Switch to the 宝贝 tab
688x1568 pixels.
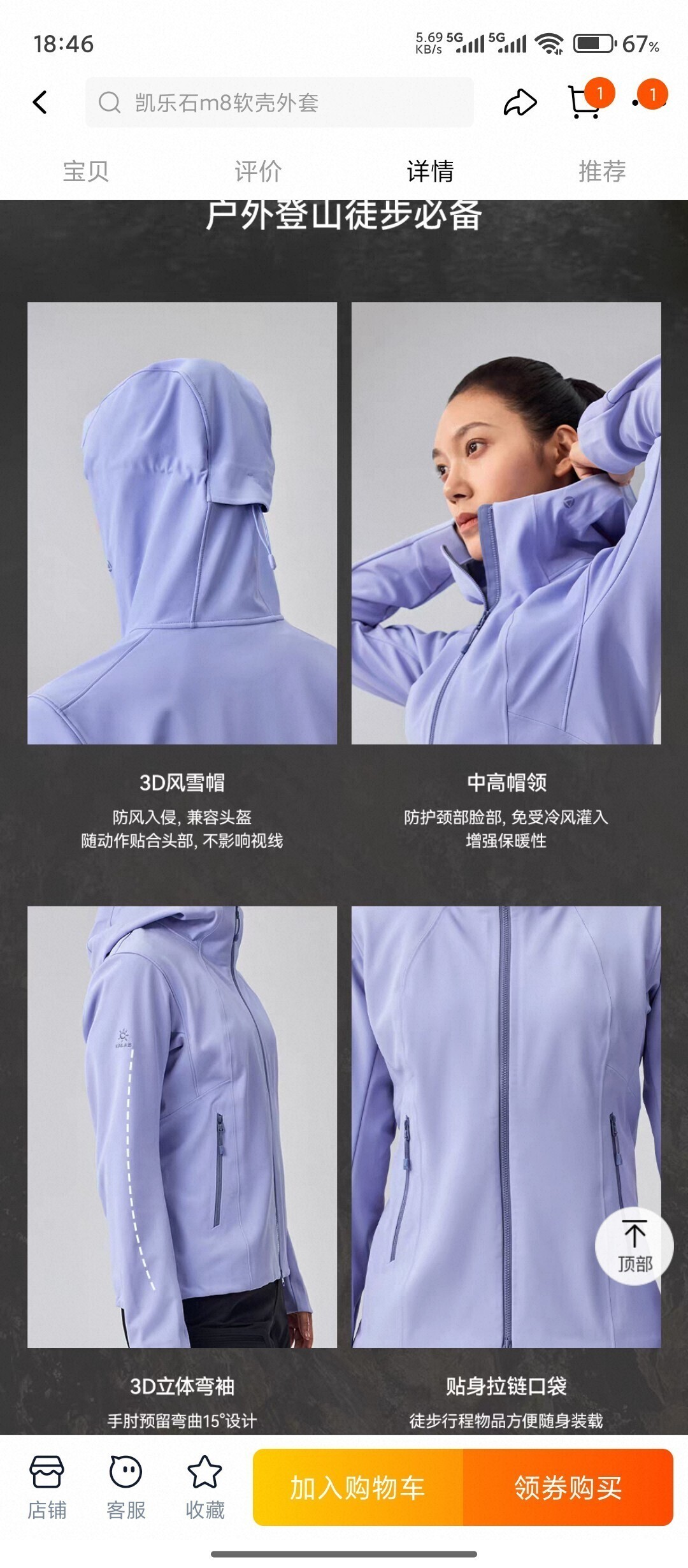86,171
